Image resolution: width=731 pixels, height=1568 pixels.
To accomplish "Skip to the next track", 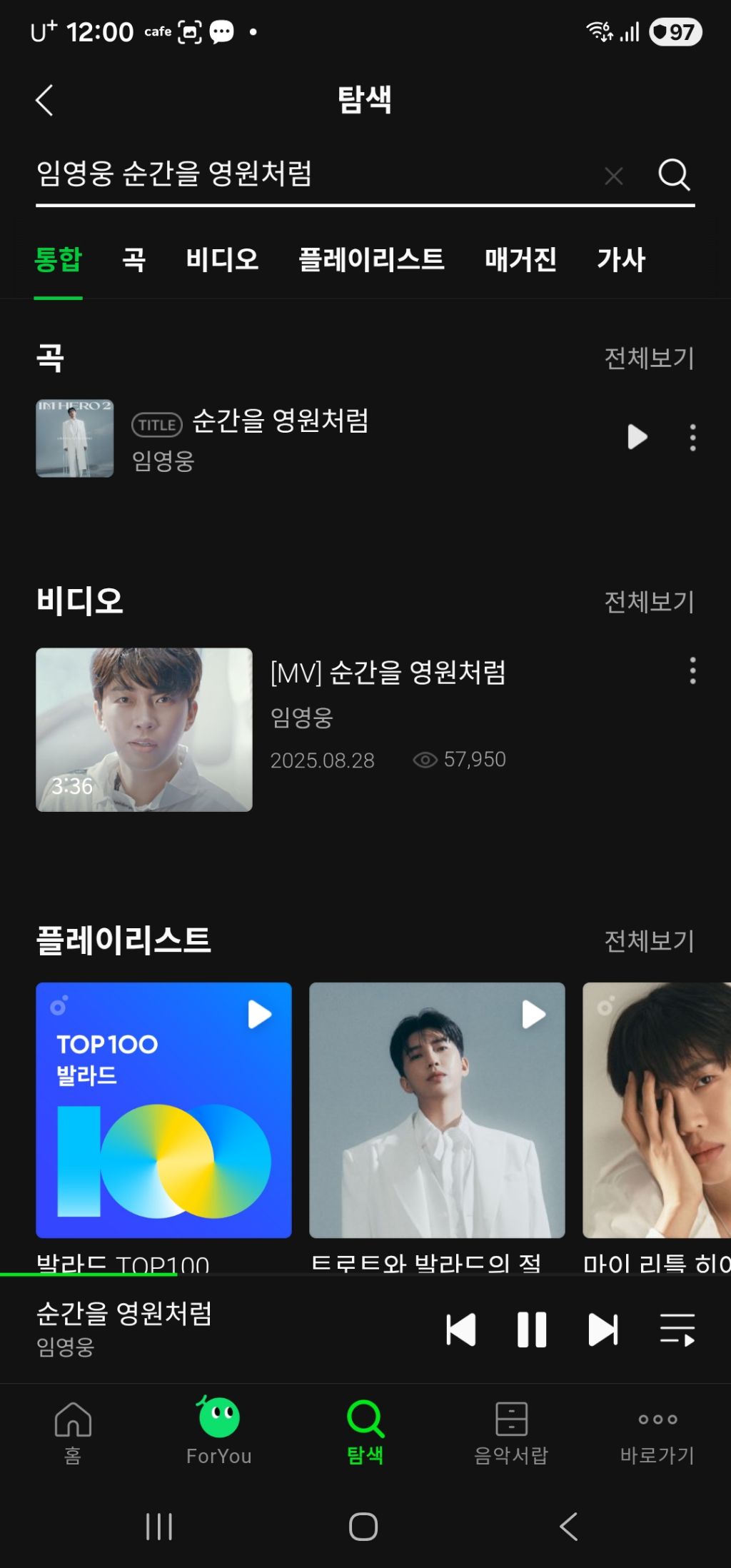I will click(x=603, y=1330).
